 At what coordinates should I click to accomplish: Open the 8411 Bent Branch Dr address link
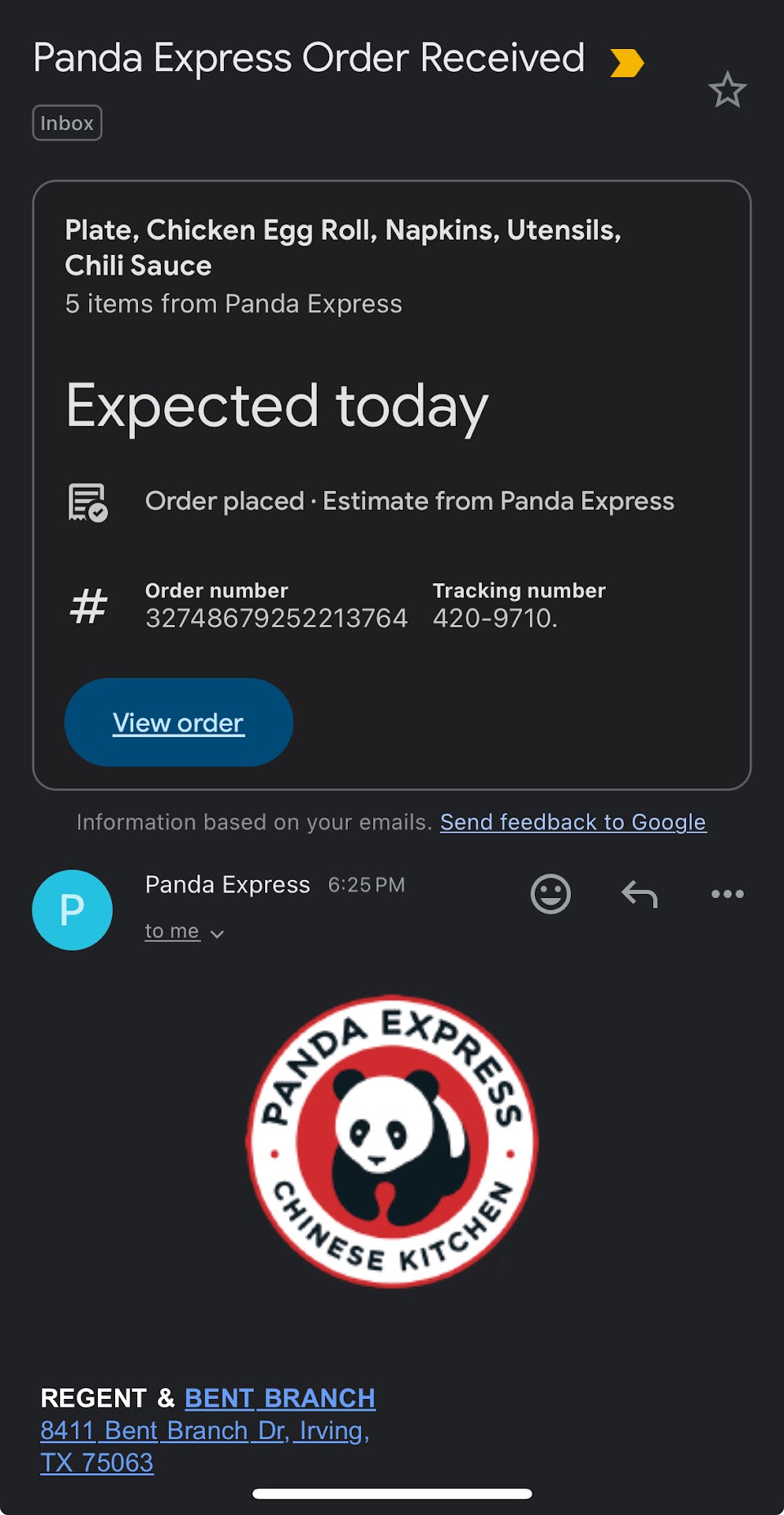204,1431
